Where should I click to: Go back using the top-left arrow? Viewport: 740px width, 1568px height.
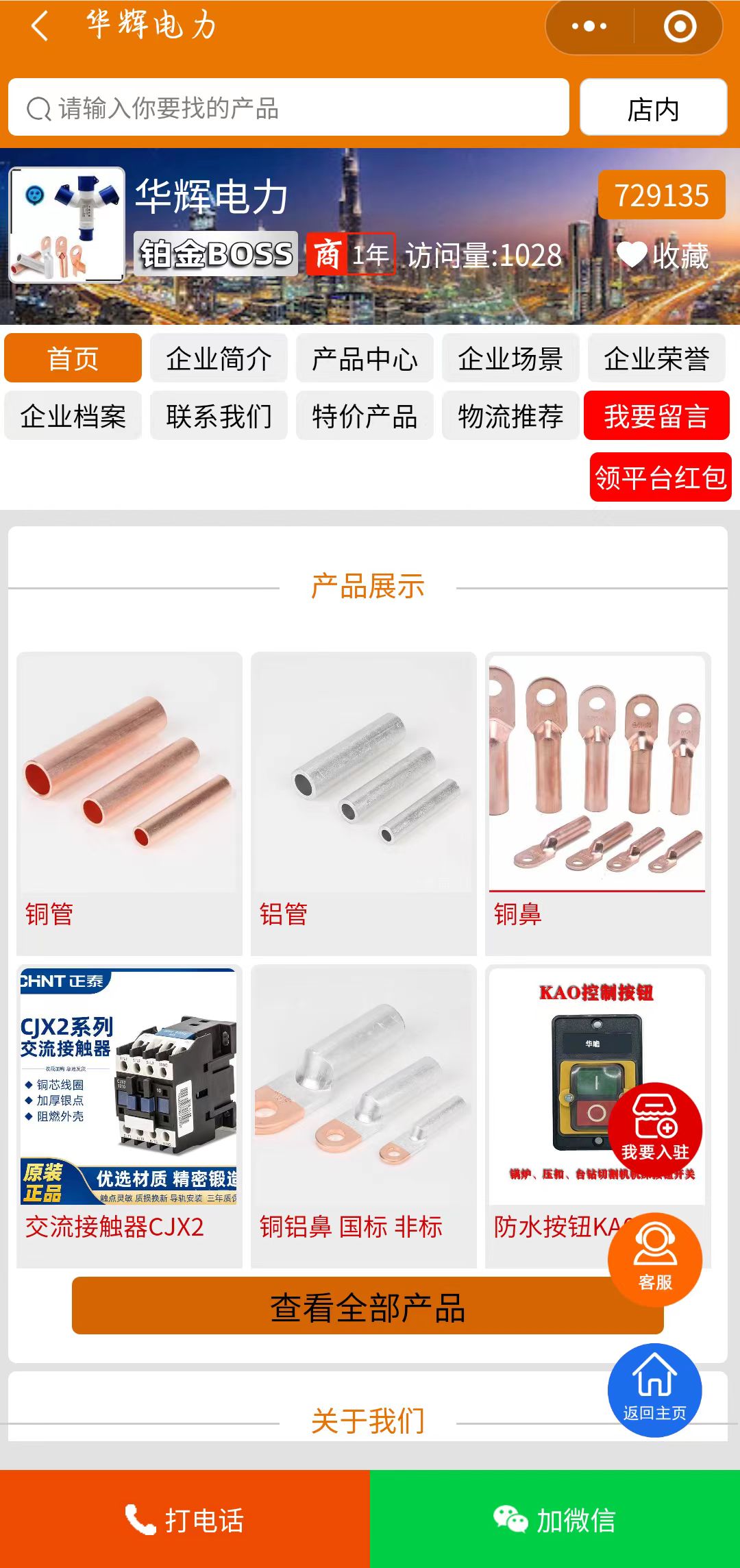(x=40, y=27)
